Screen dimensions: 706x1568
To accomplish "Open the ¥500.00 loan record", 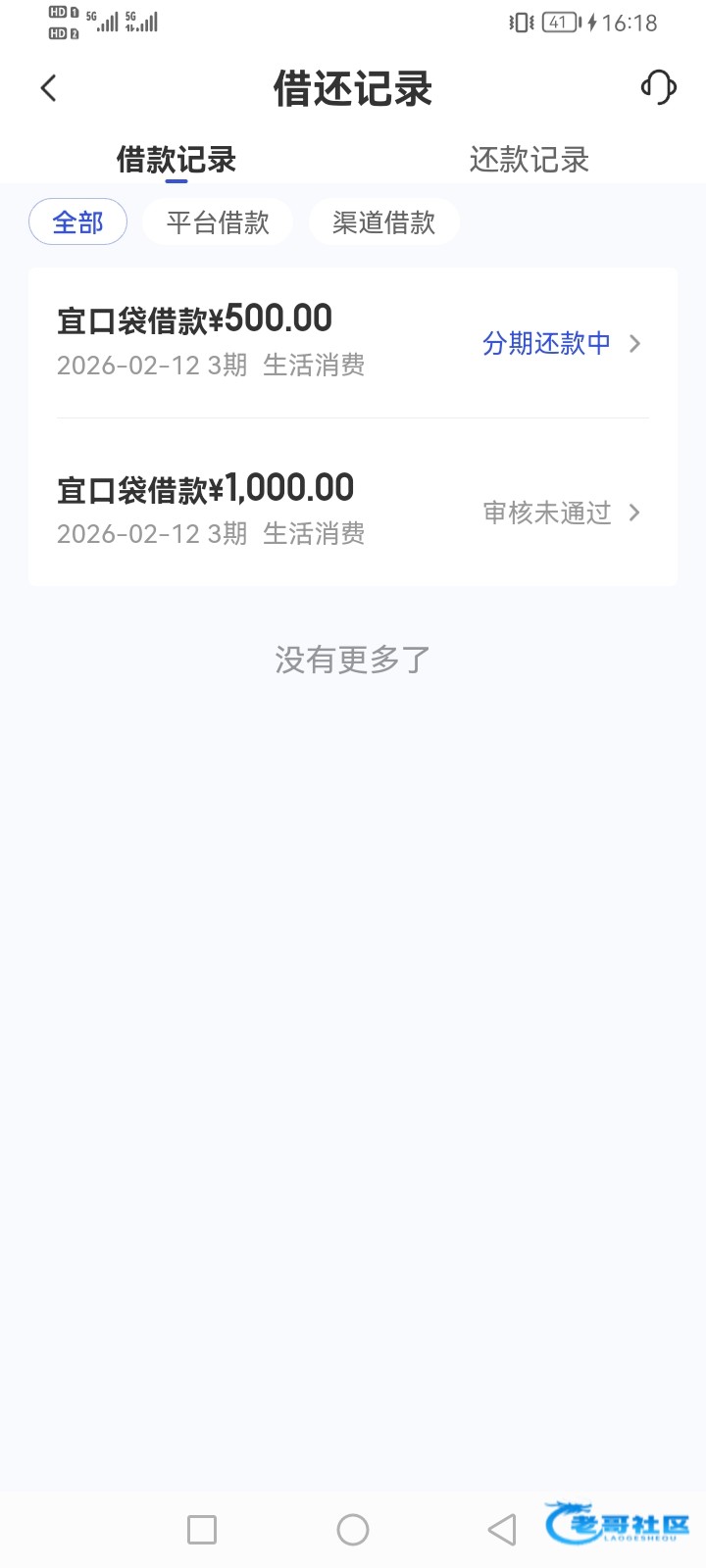I will (x=353, y=341).
